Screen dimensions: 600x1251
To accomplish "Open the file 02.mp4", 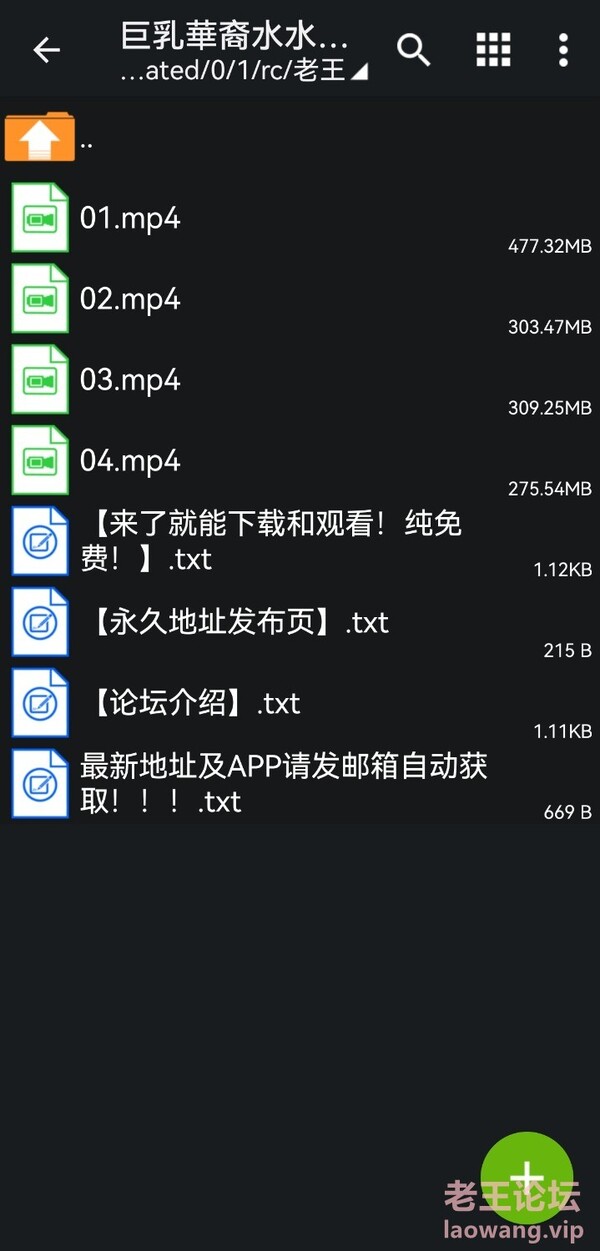I will click(x=300, y=298).
